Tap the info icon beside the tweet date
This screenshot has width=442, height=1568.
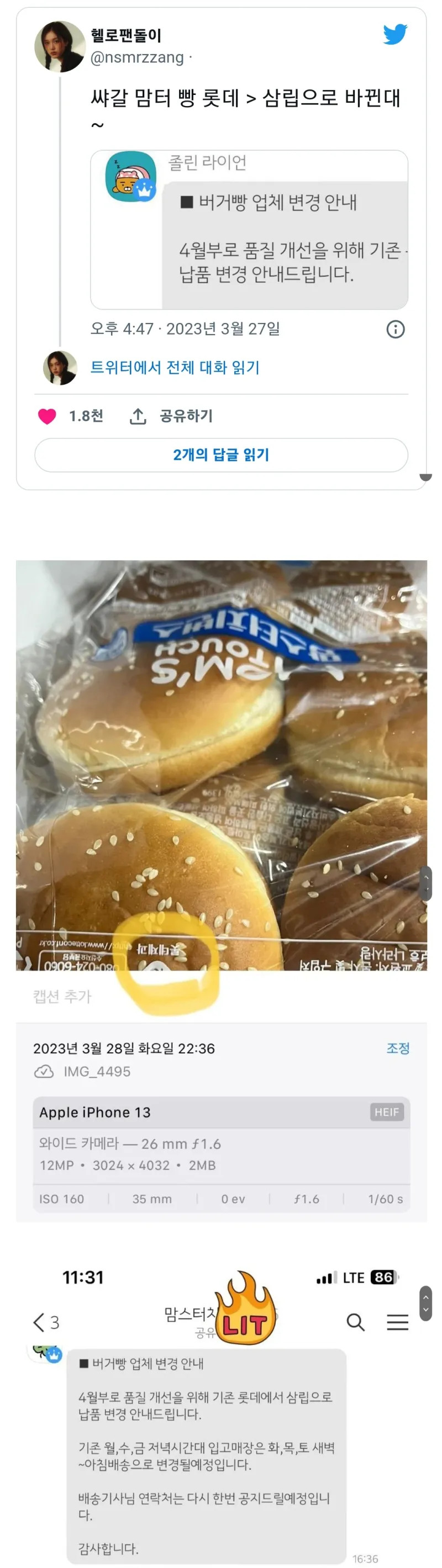[x=396, y=329]
